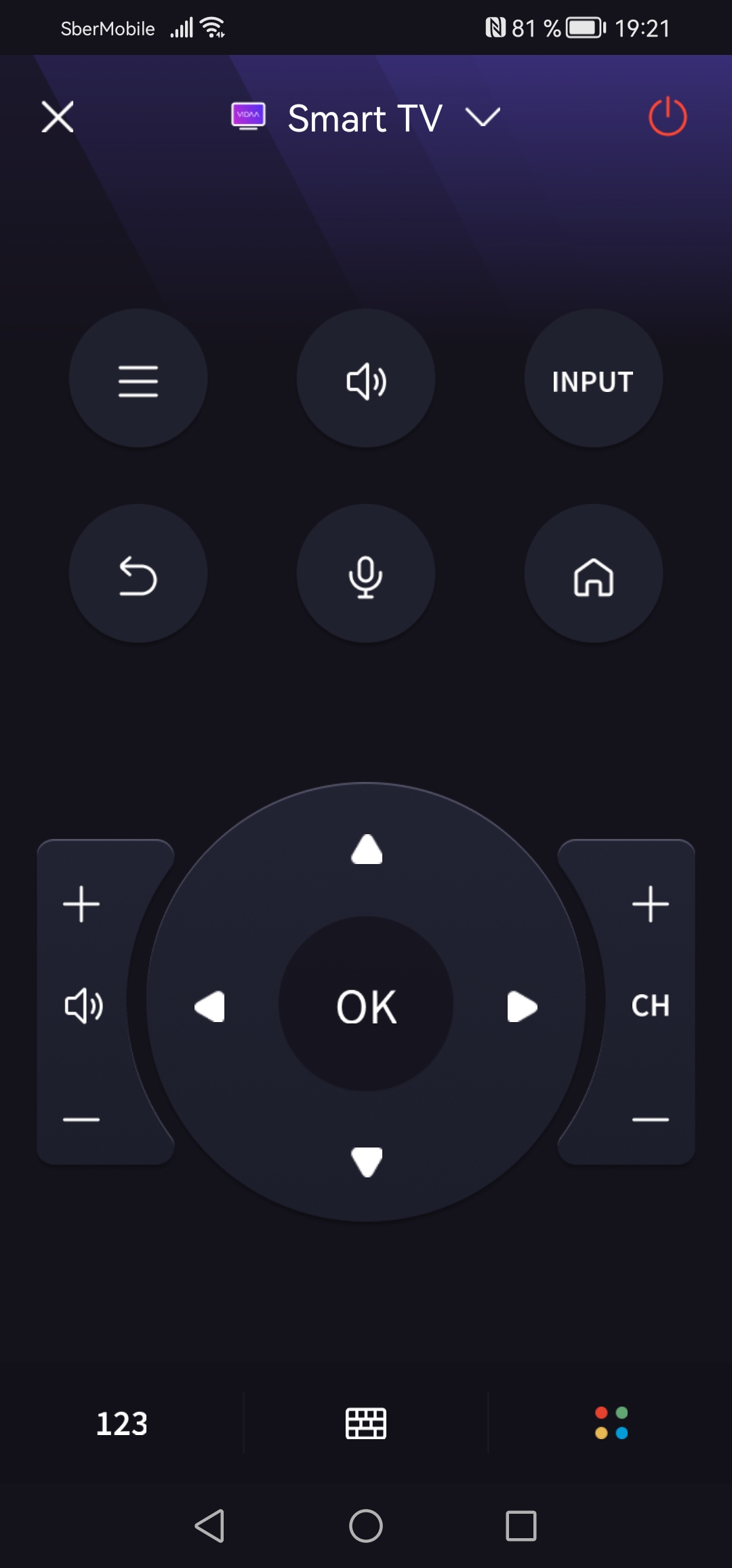This screenshot has height=1568, width=732.
Task: Expand the Smart TV device dropdown
Action: 483,118
